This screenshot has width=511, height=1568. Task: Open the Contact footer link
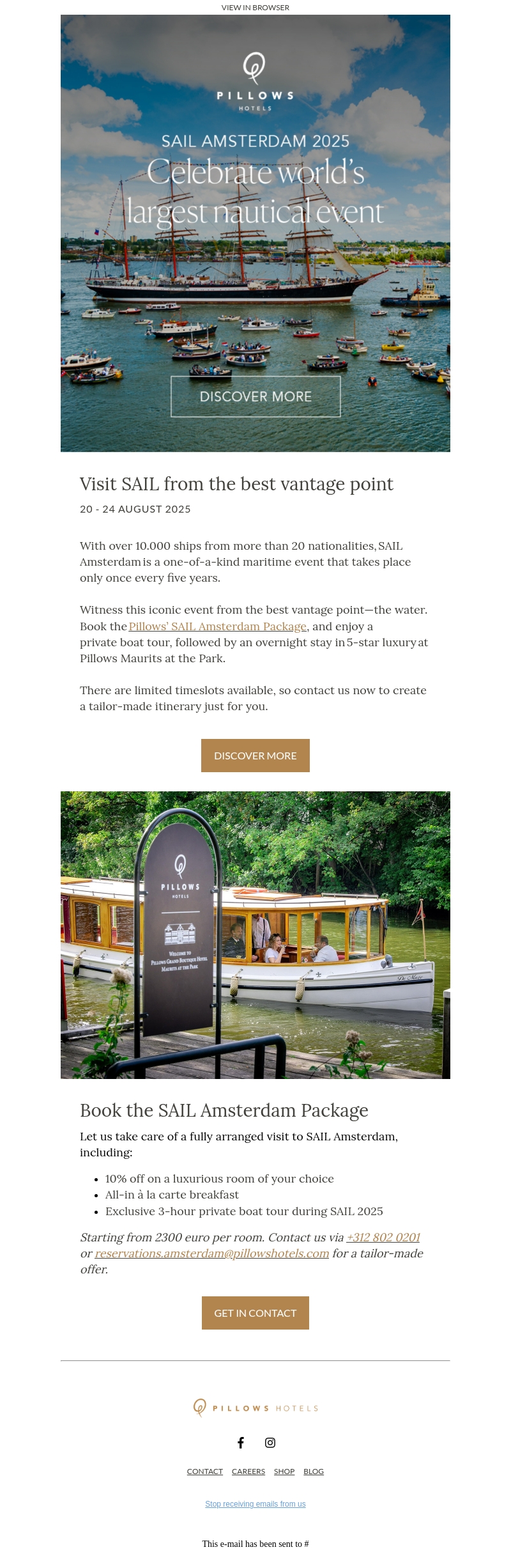[204, 1471]
